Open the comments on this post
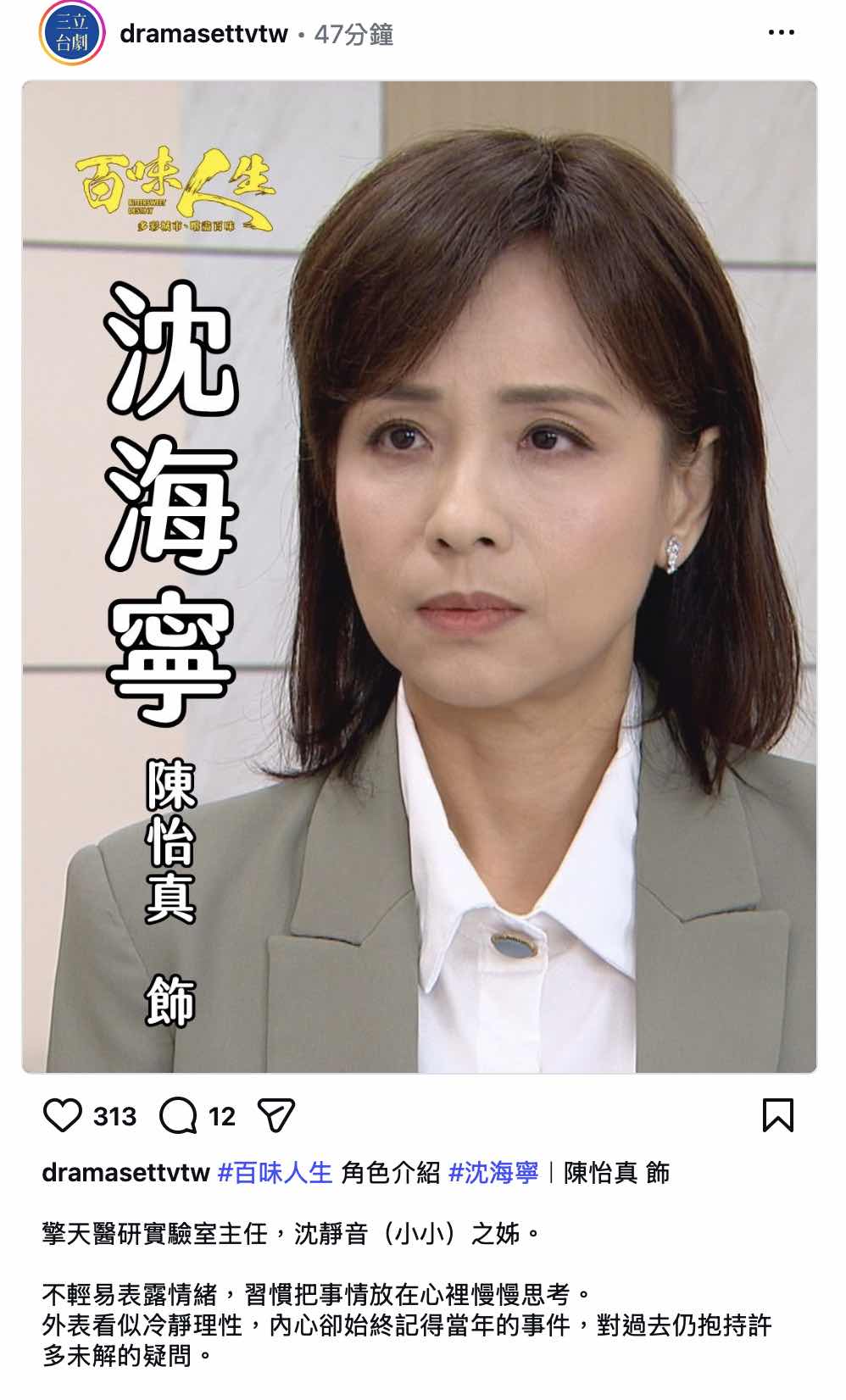 click(x=178, y=1115)
